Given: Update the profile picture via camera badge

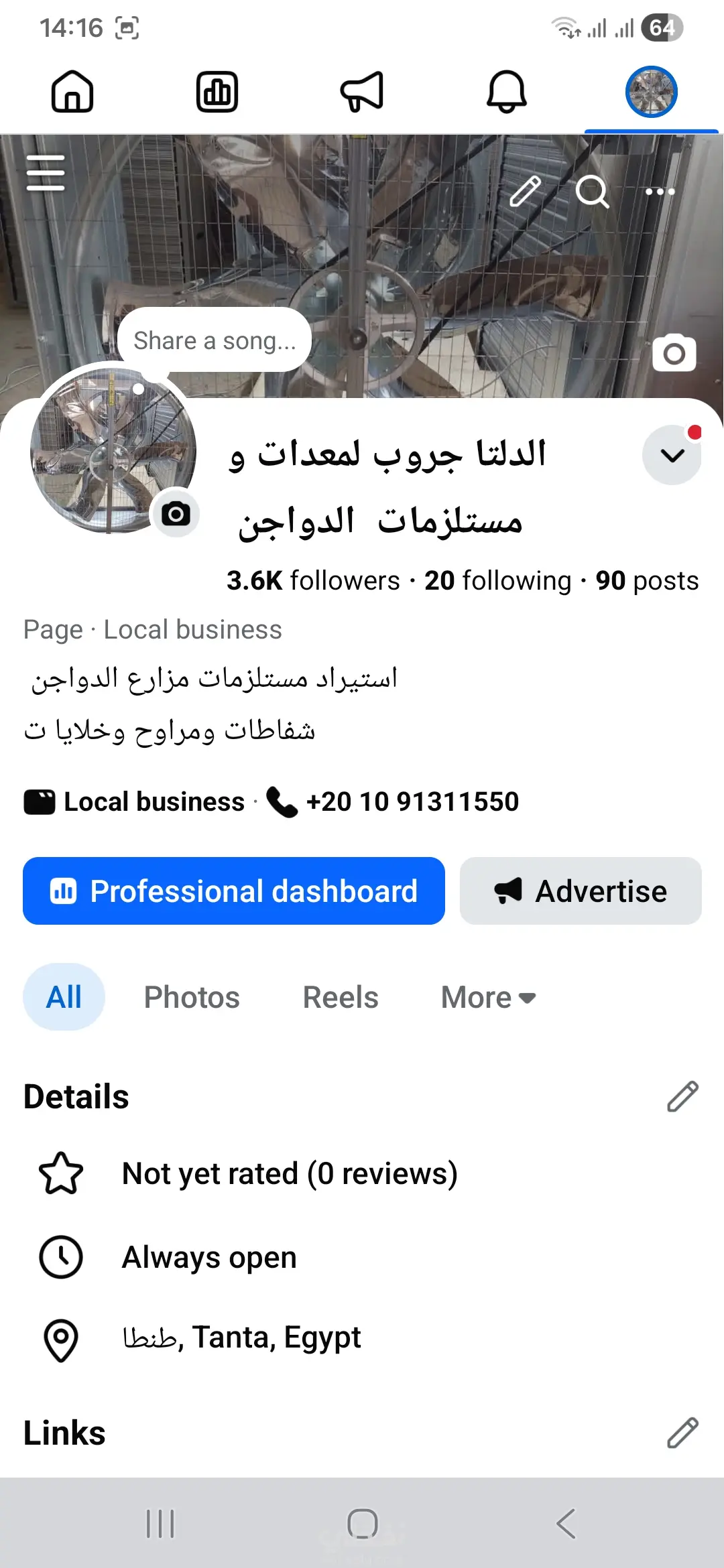Looking at the screenshot, I should coord(176,514).
